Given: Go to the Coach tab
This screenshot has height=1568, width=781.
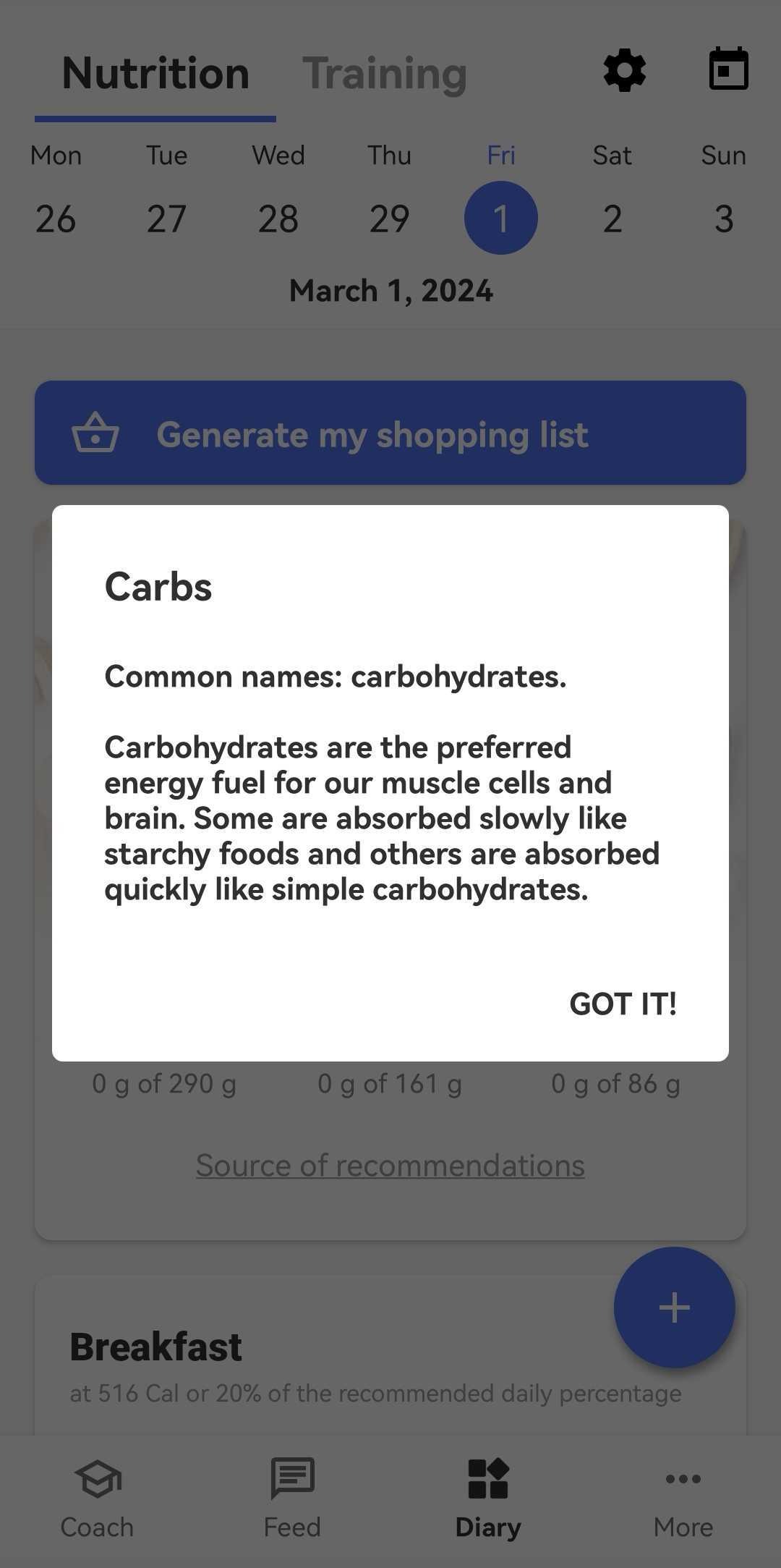Looking at the screenshot, I should tap(97, 1499).
